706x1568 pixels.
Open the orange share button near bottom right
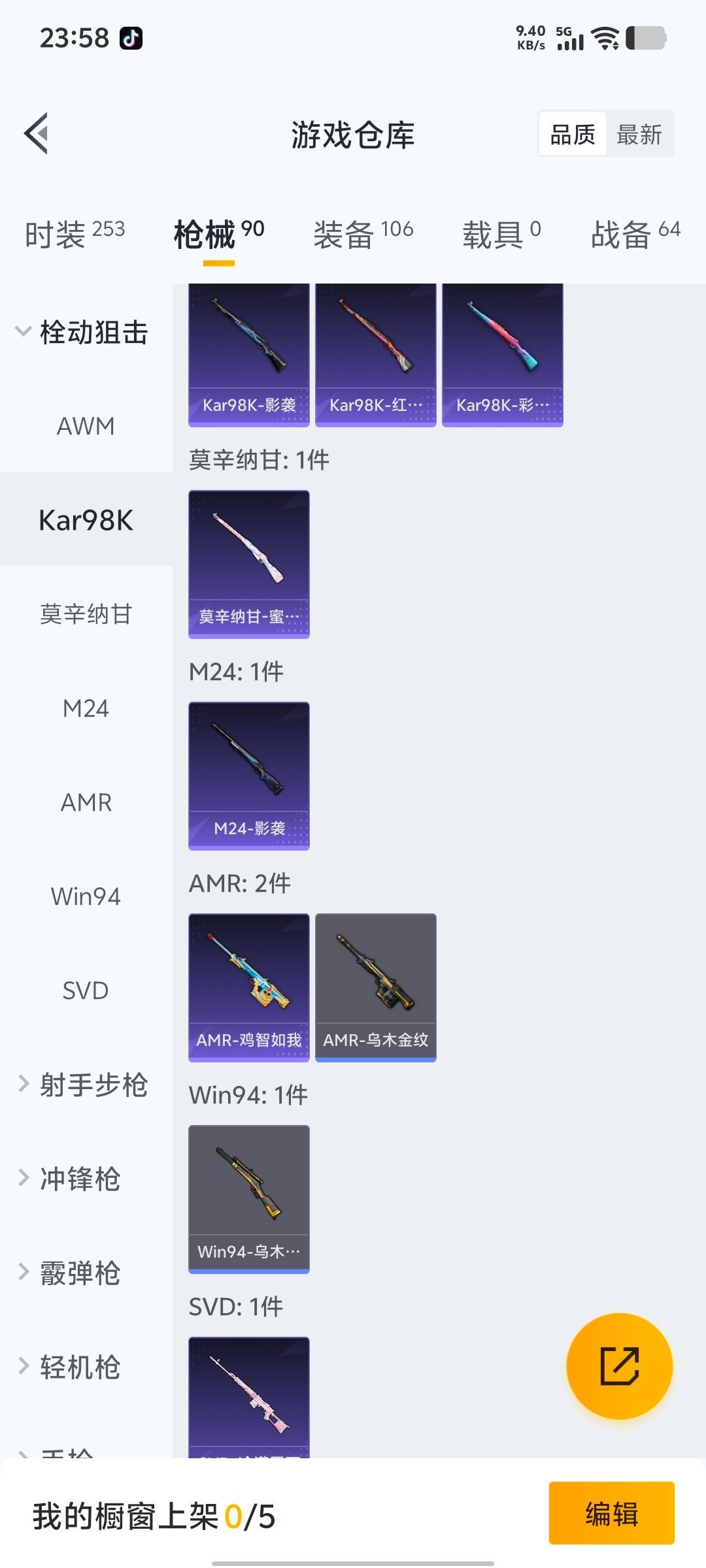620,1365
